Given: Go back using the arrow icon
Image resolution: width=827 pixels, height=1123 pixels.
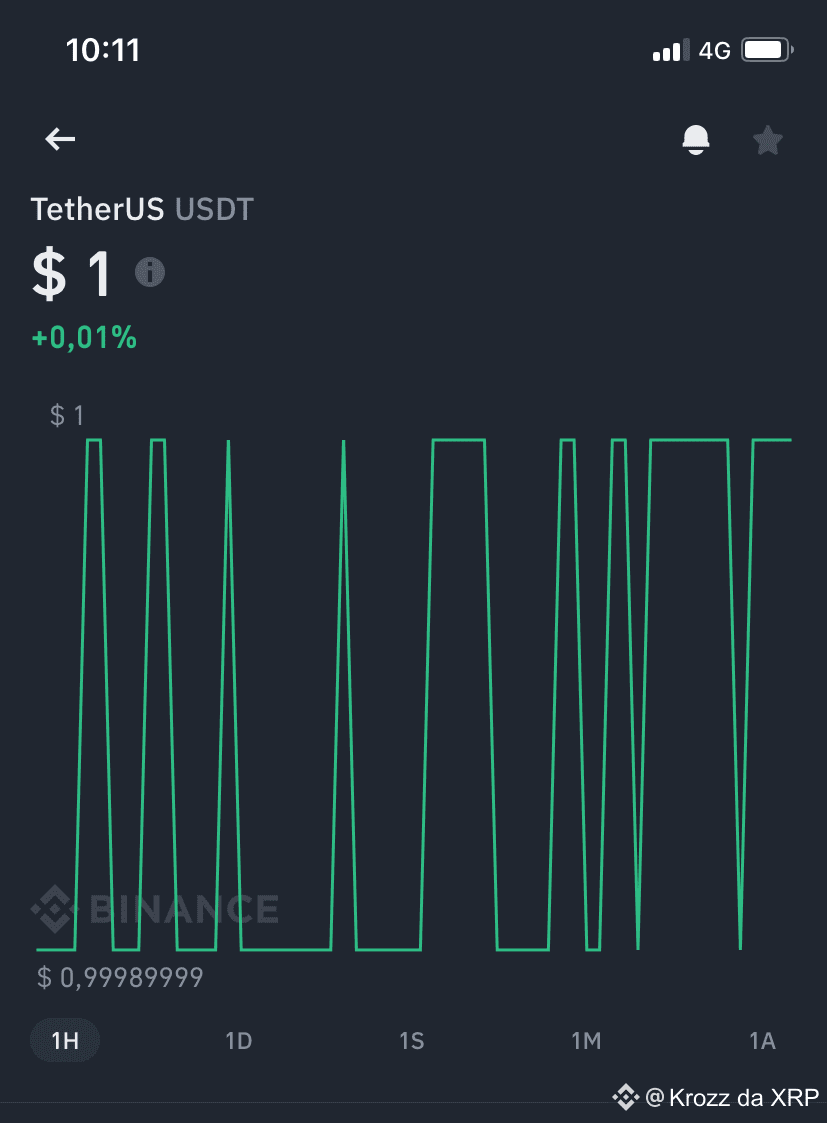Looking at the screenshot, I should [x=61, y=139].
